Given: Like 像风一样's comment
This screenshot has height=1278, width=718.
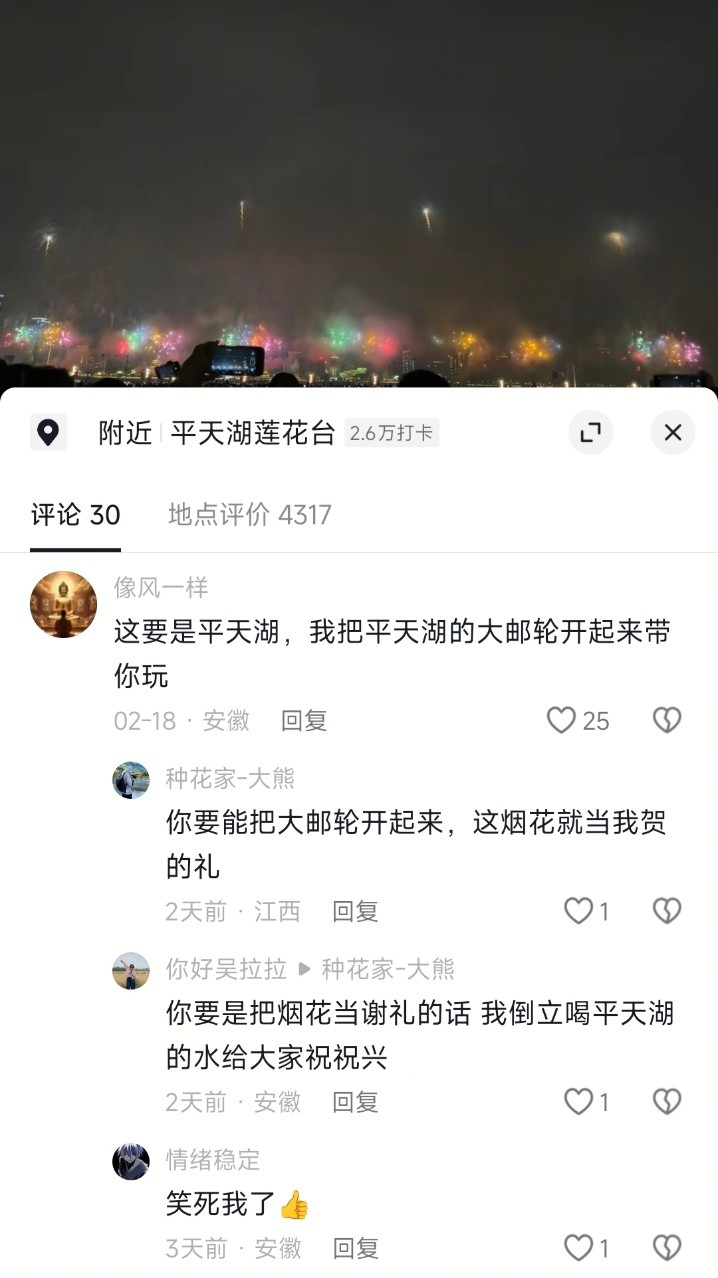Looking at the screenshot, I should [x=562, y=720].
